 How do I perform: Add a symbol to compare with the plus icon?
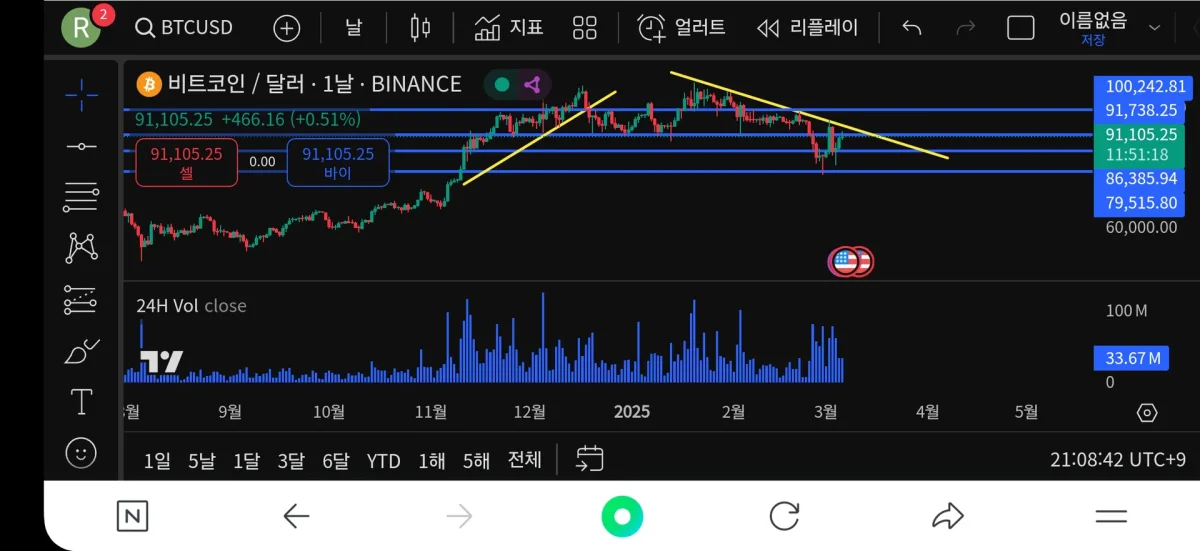(287, 28)
